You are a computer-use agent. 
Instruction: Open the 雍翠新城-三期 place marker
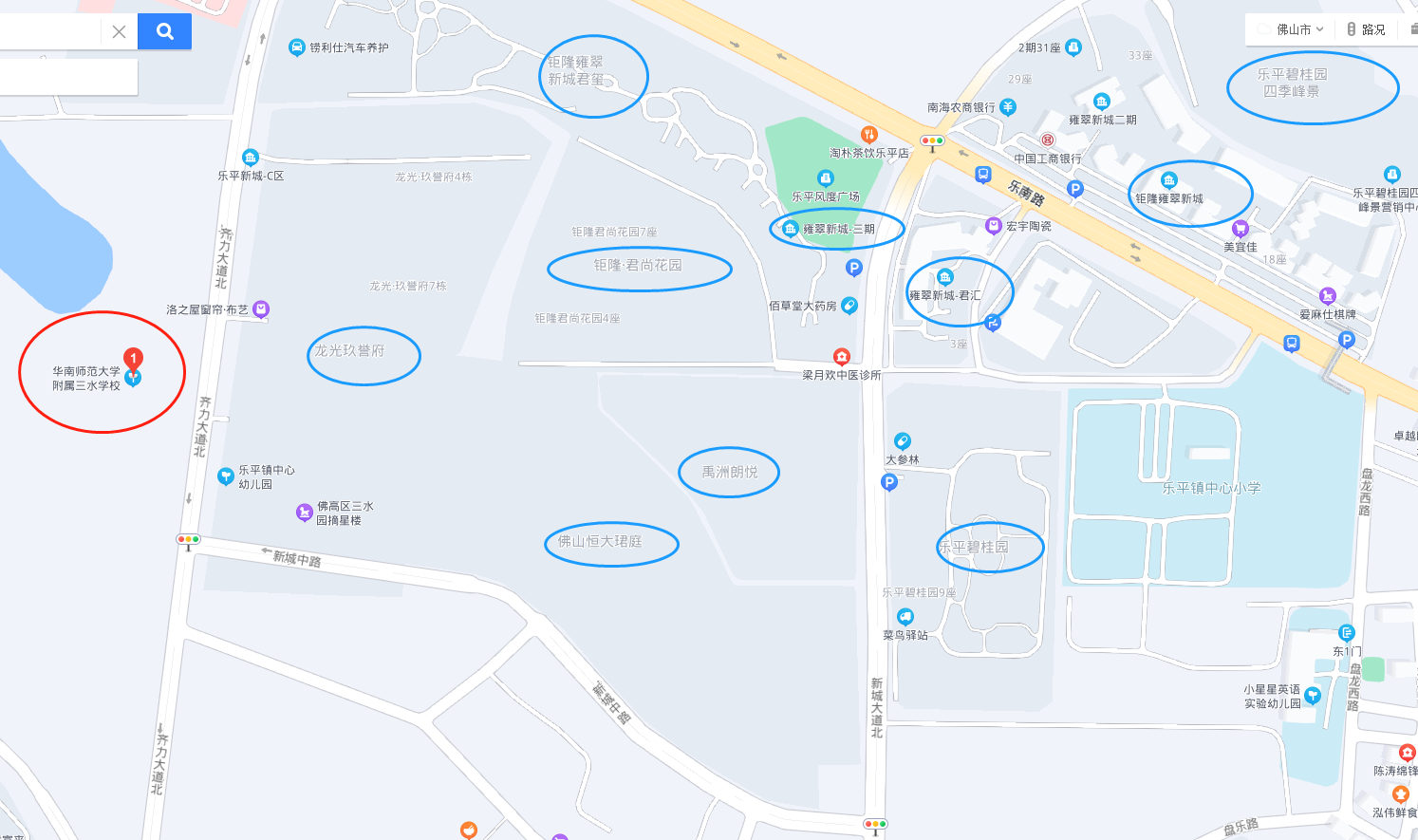coord(790,229)
